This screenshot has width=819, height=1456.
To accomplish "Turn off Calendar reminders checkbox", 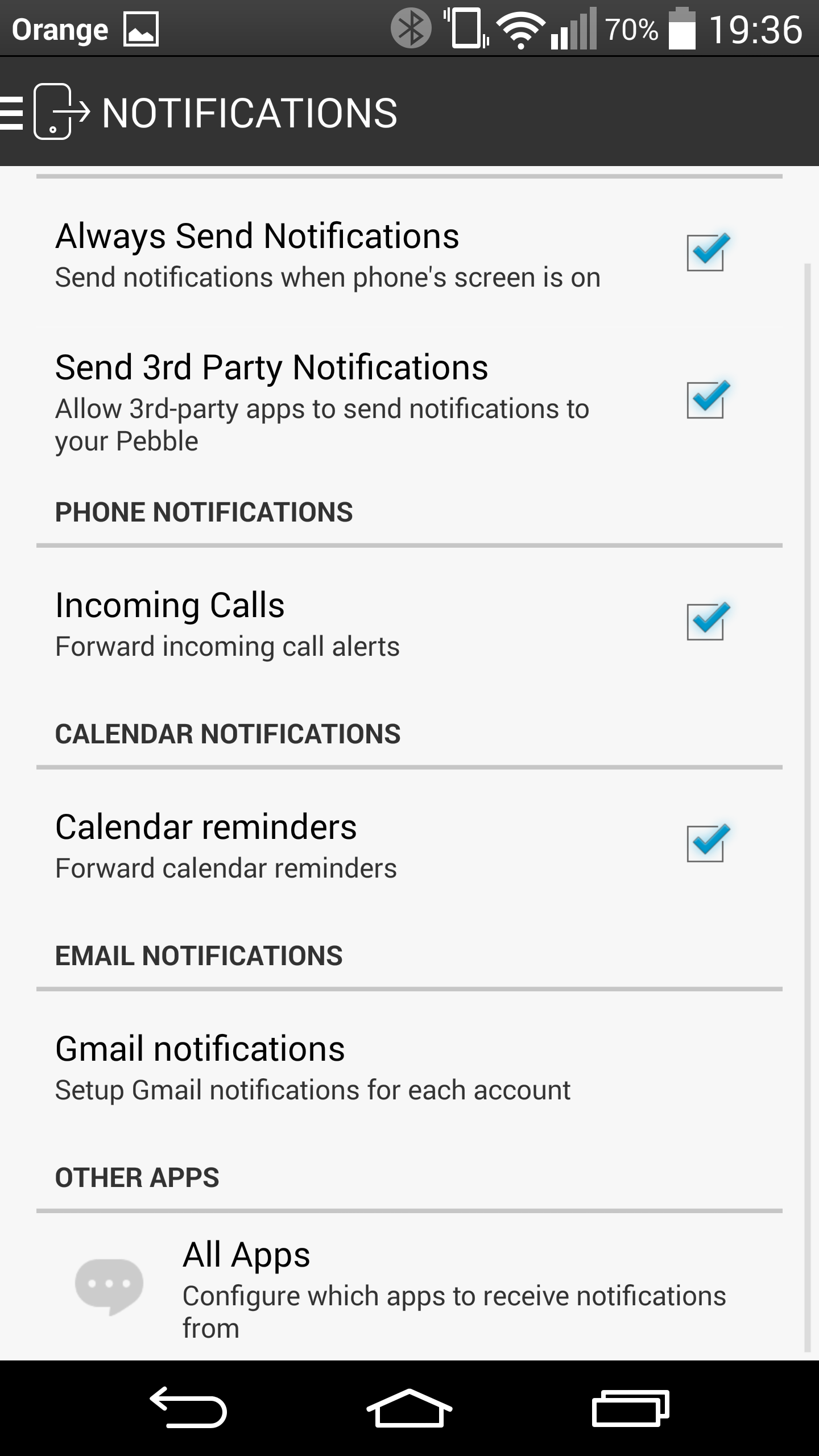I will 706,843.
